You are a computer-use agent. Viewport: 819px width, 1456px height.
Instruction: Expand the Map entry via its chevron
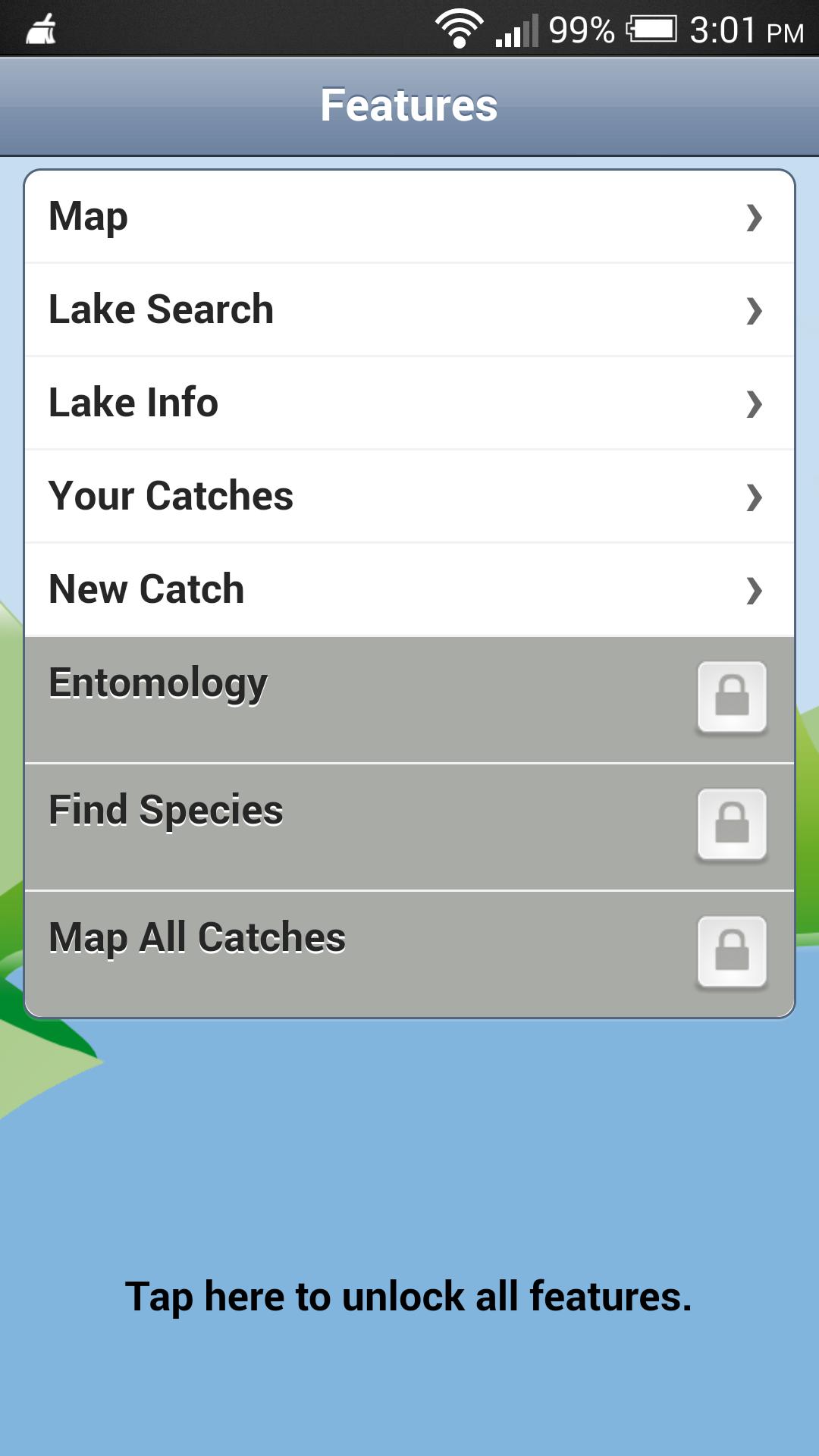753,218
